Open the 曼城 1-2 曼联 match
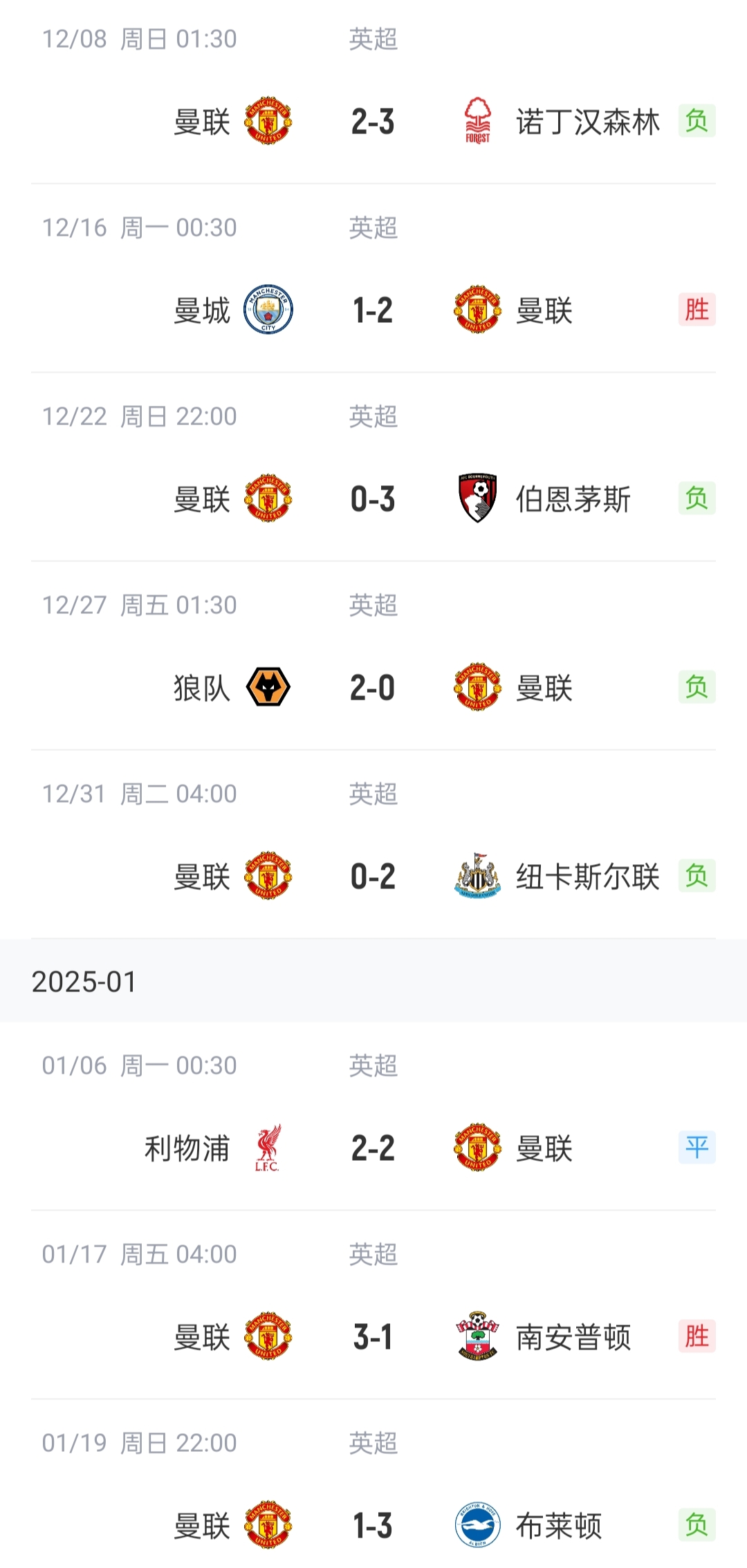The image size is (747, 1568). click(373, 279)
